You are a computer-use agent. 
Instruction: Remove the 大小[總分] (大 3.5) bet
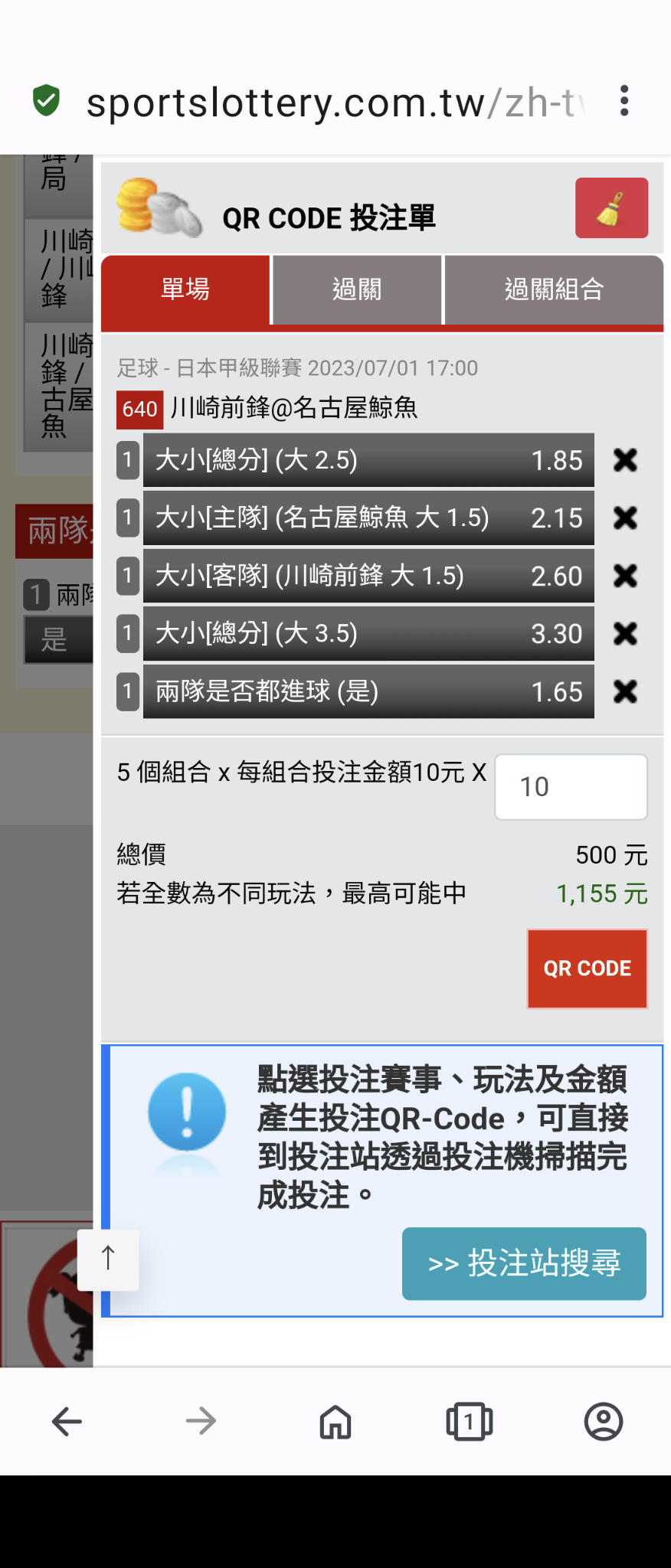625,634
